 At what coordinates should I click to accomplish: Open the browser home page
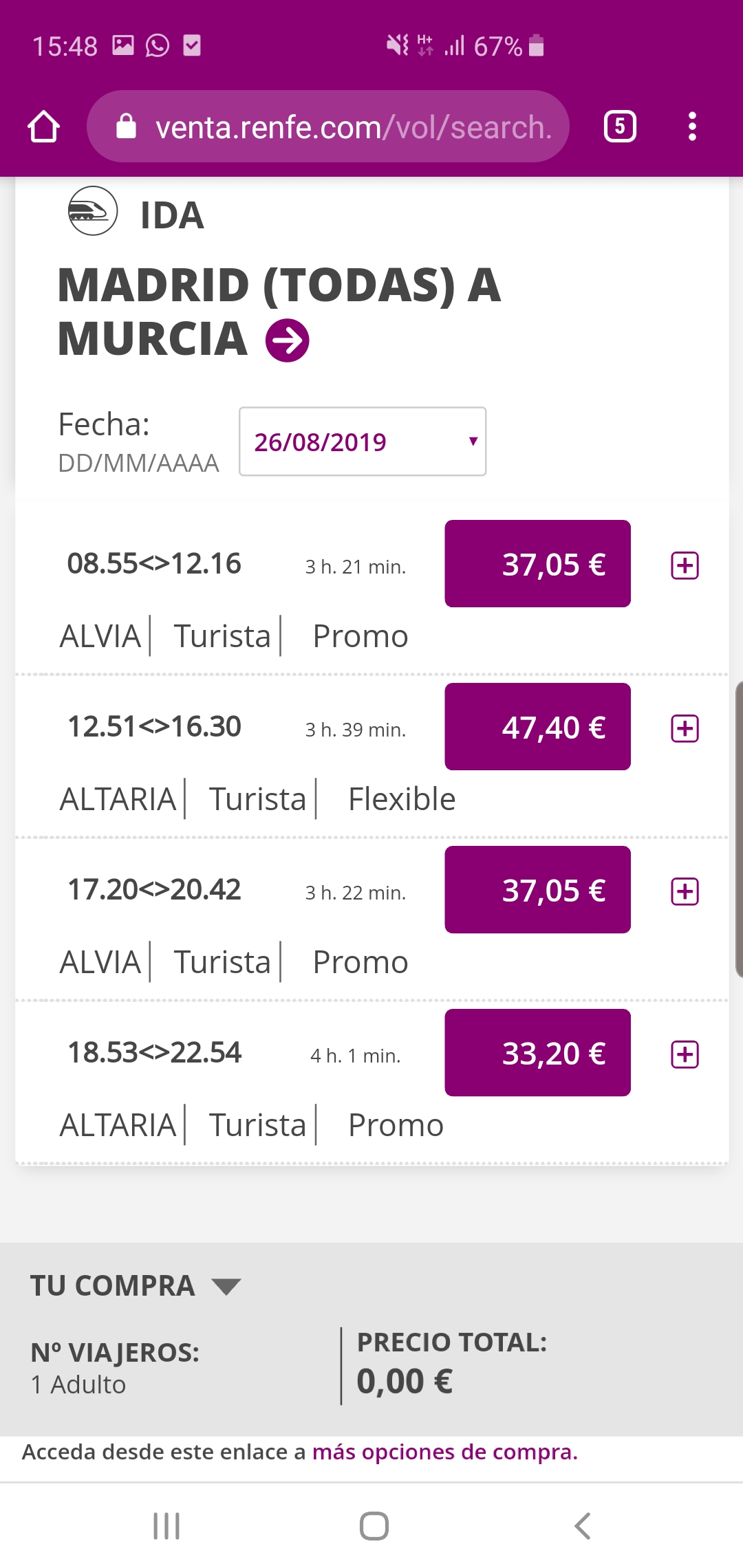click(x=43, y=127)
